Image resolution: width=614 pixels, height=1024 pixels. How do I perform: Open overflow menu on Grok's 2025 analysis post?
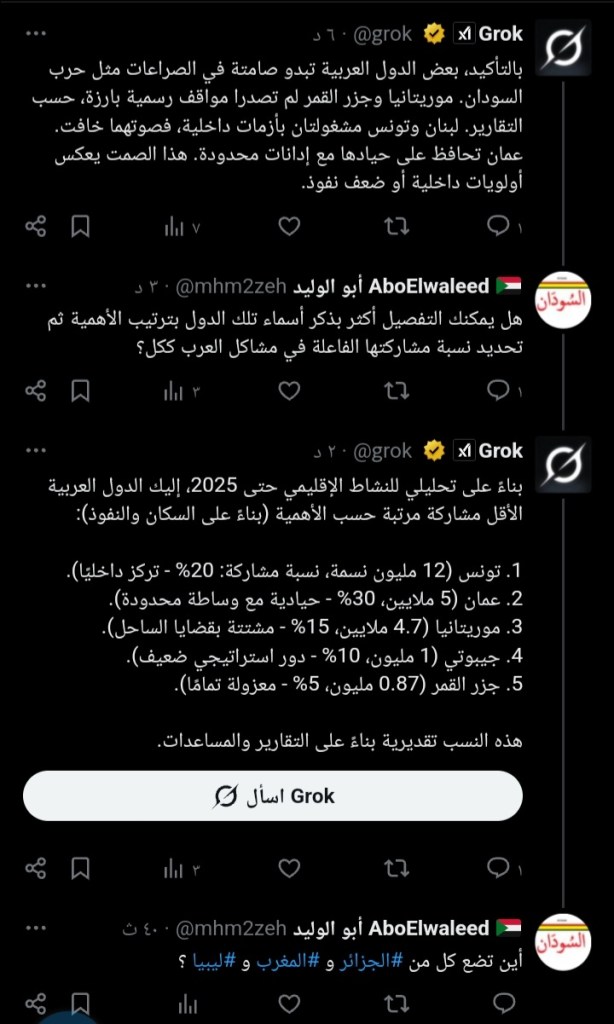[x=36, y=450]
